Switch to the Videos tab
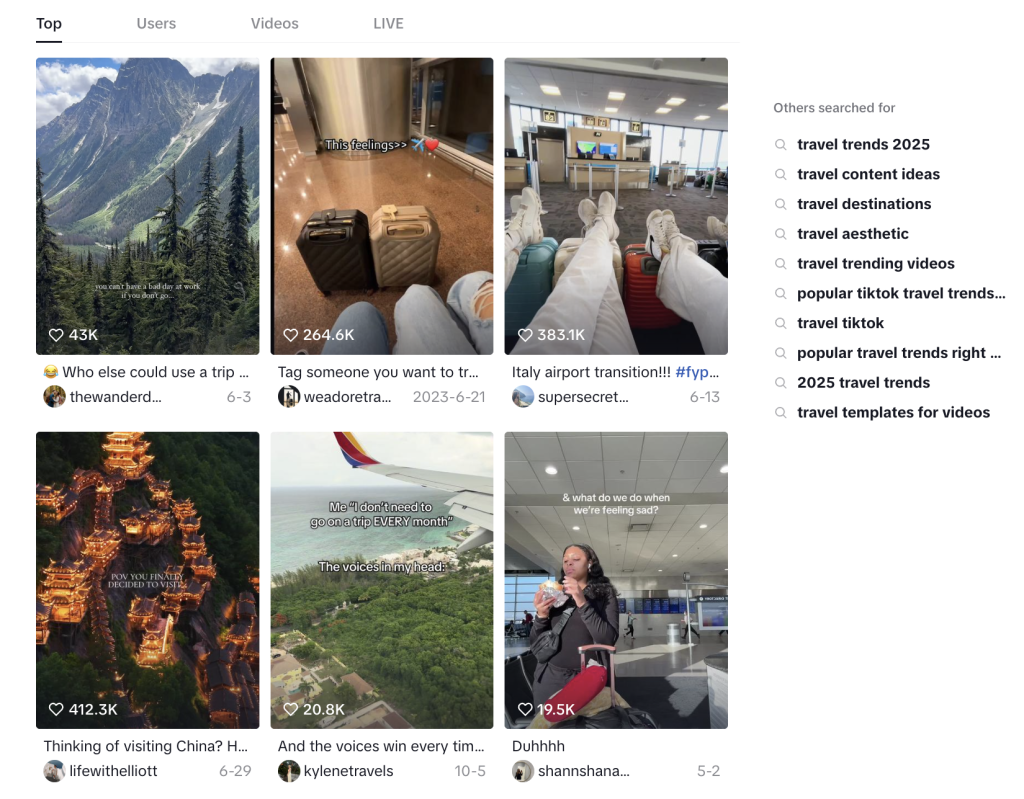The image size is (1024, 799). pyautogui.click(x=274, y=23)
